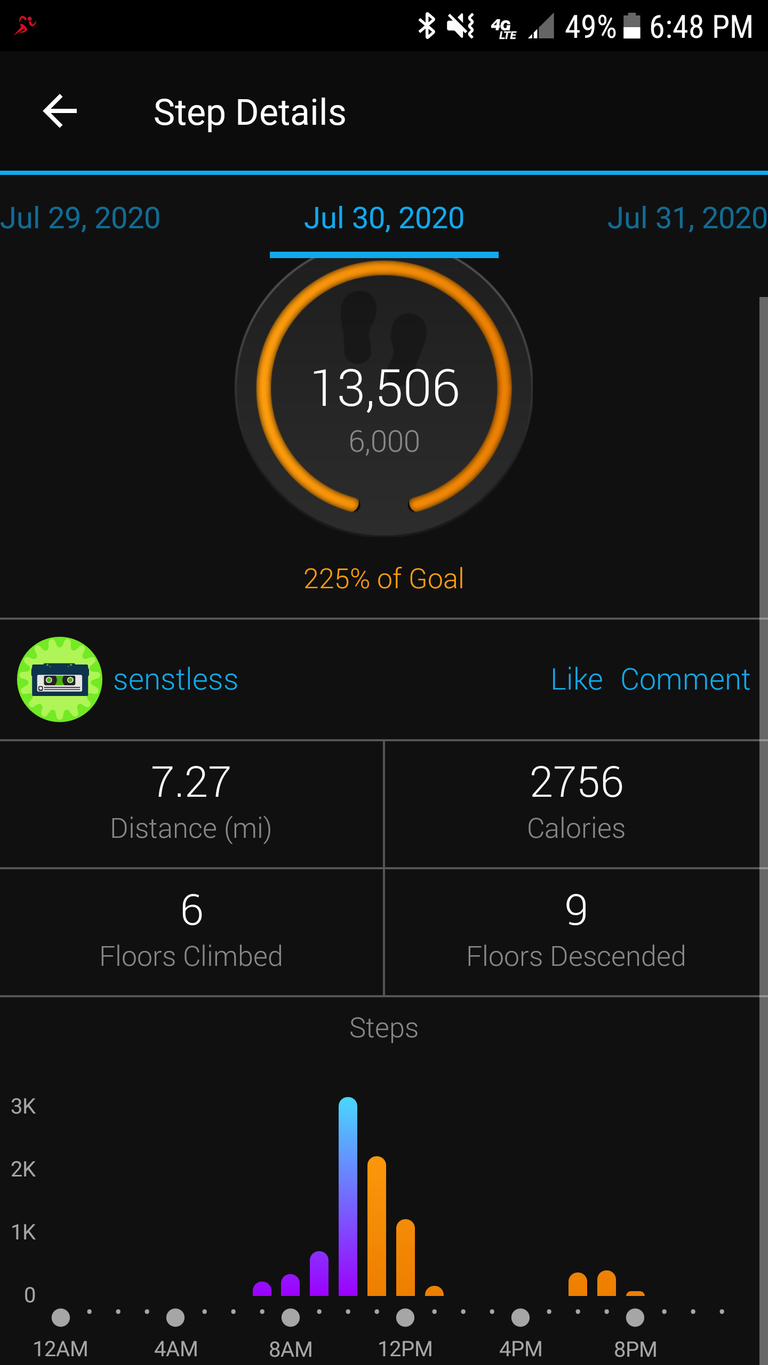Switch to the Jul 31, 2020 tab
This screenshot has width=768, height=1365.
click(688, 218)
